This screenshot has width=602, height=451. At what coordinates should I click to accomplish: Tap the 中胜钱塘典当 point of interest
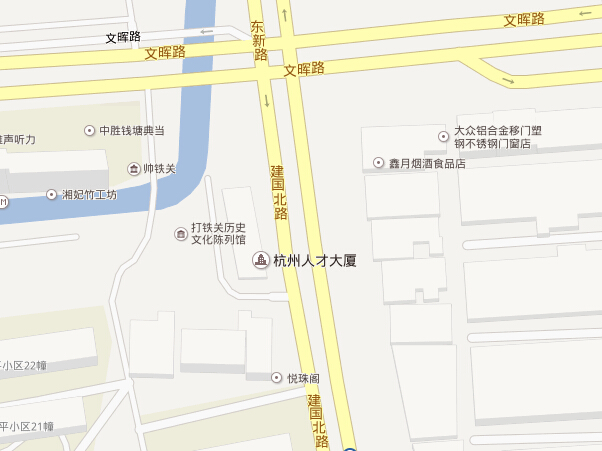tap(89, 131)
